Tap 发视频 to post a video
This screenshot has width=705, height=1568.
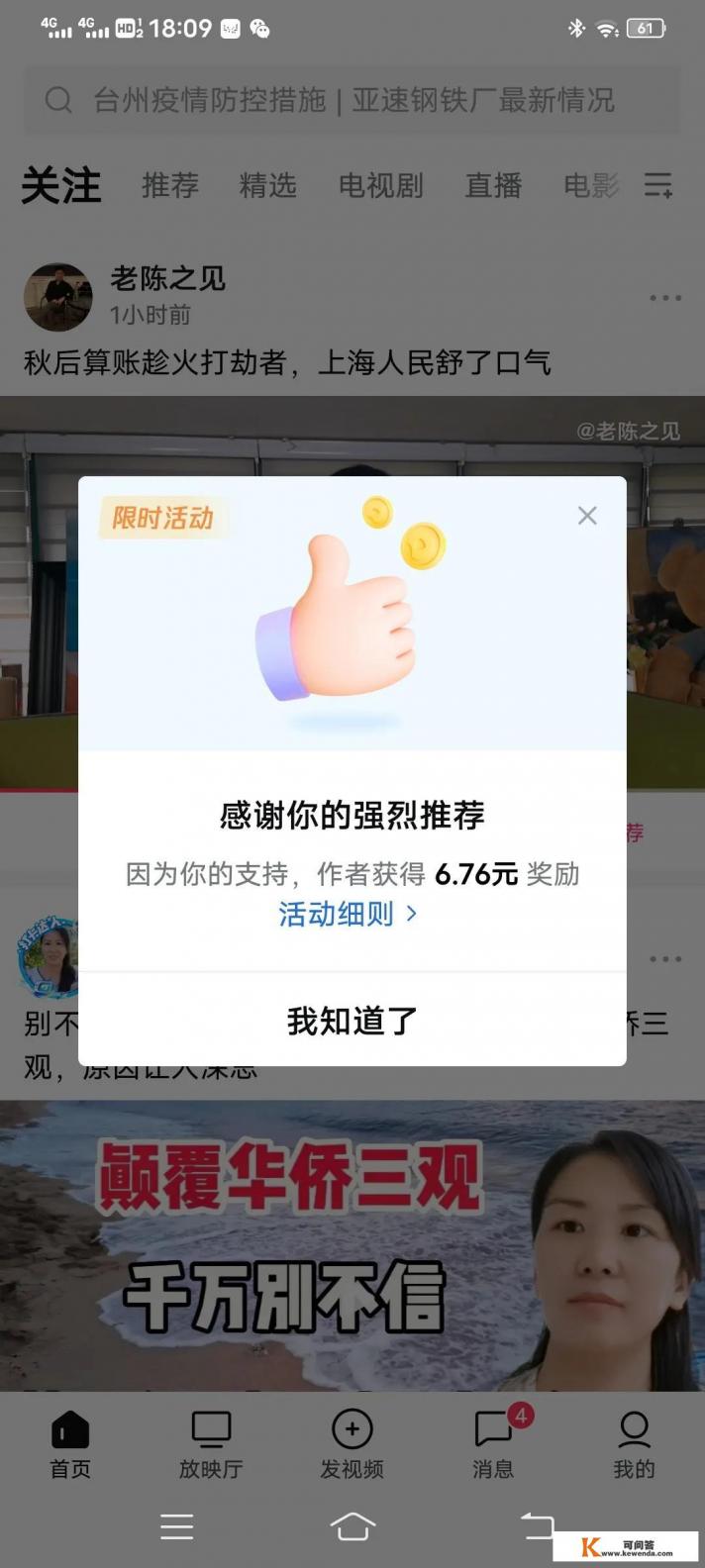(352, 1444)
